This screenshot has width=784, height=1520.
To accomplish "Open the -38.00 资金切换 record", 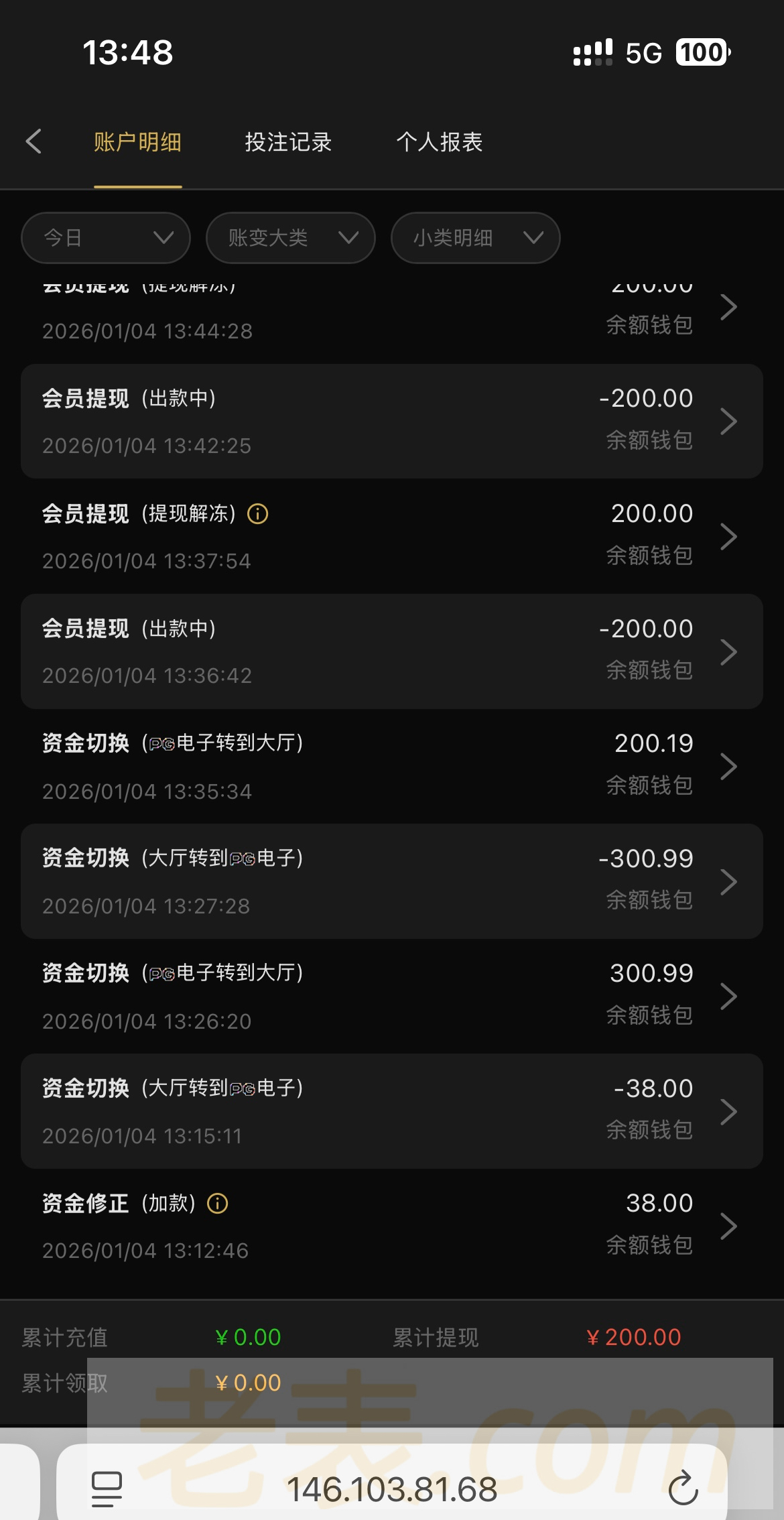I will coord(391,1111).
